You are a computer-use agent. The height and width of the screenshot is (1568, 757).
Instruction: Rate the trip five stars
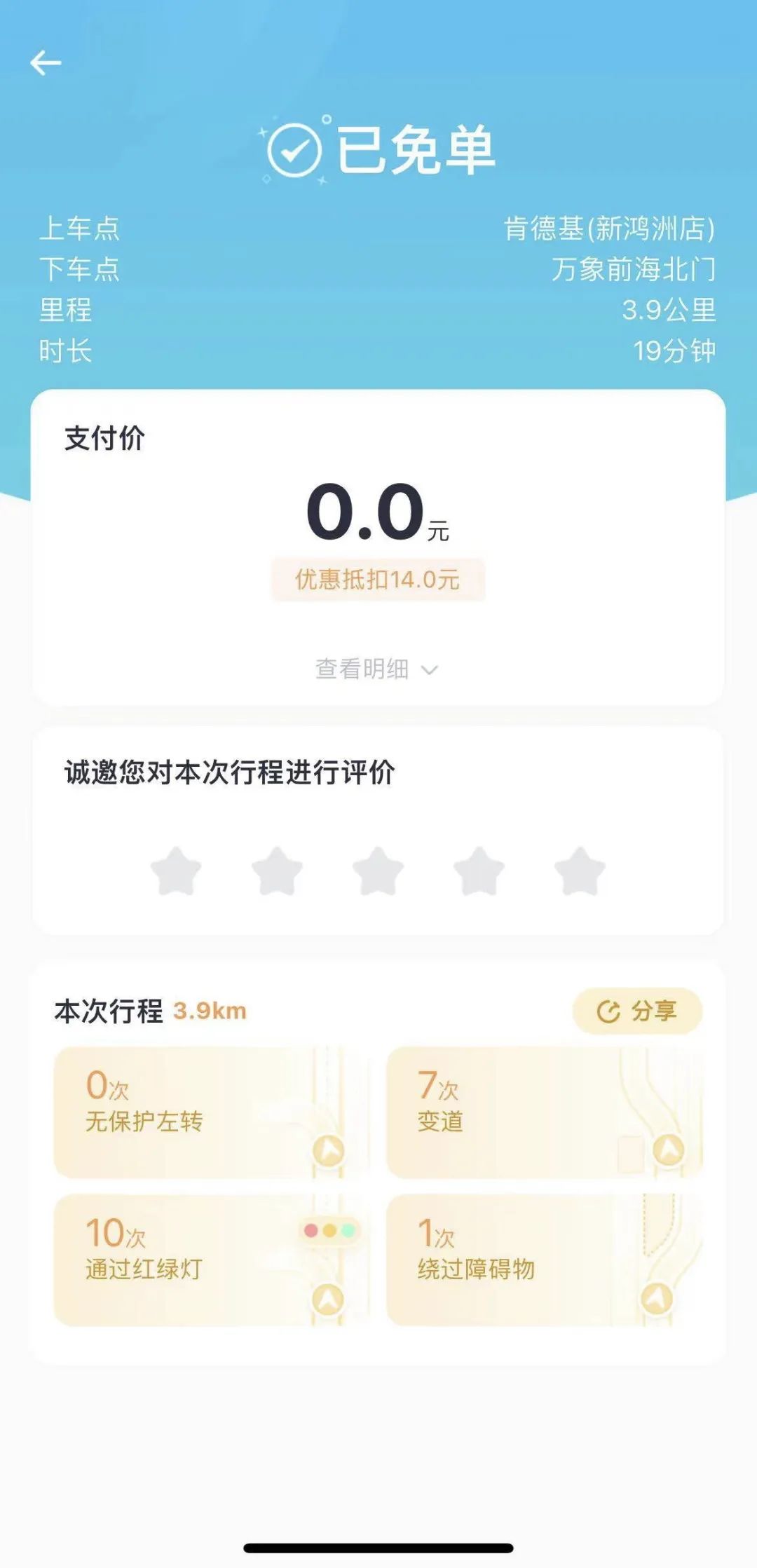[580, 871]
